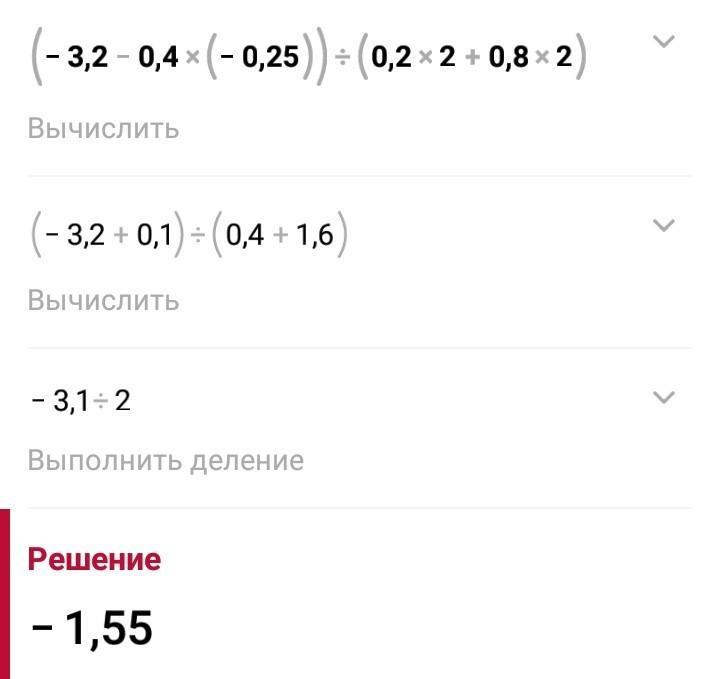Expand the division step -3,1 ÷ 2
720x679 pixels.
663,398
